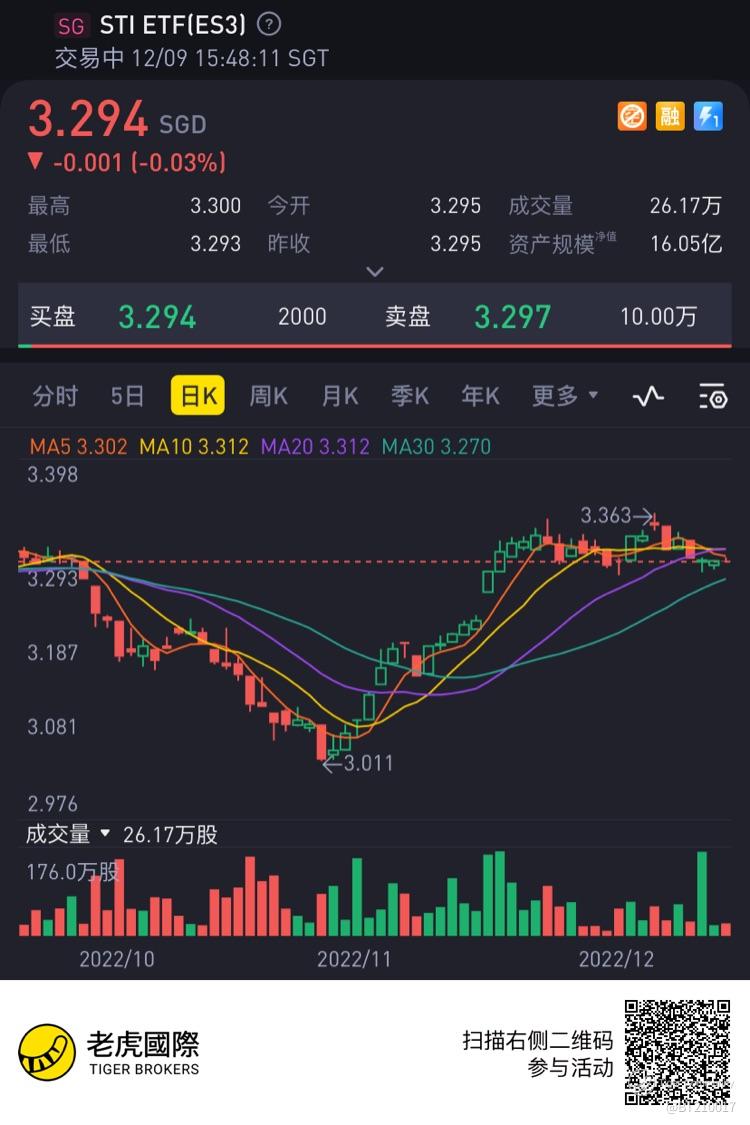Open the chart comparison wave icon
The image size is (750, 1125).
[648, 397]
